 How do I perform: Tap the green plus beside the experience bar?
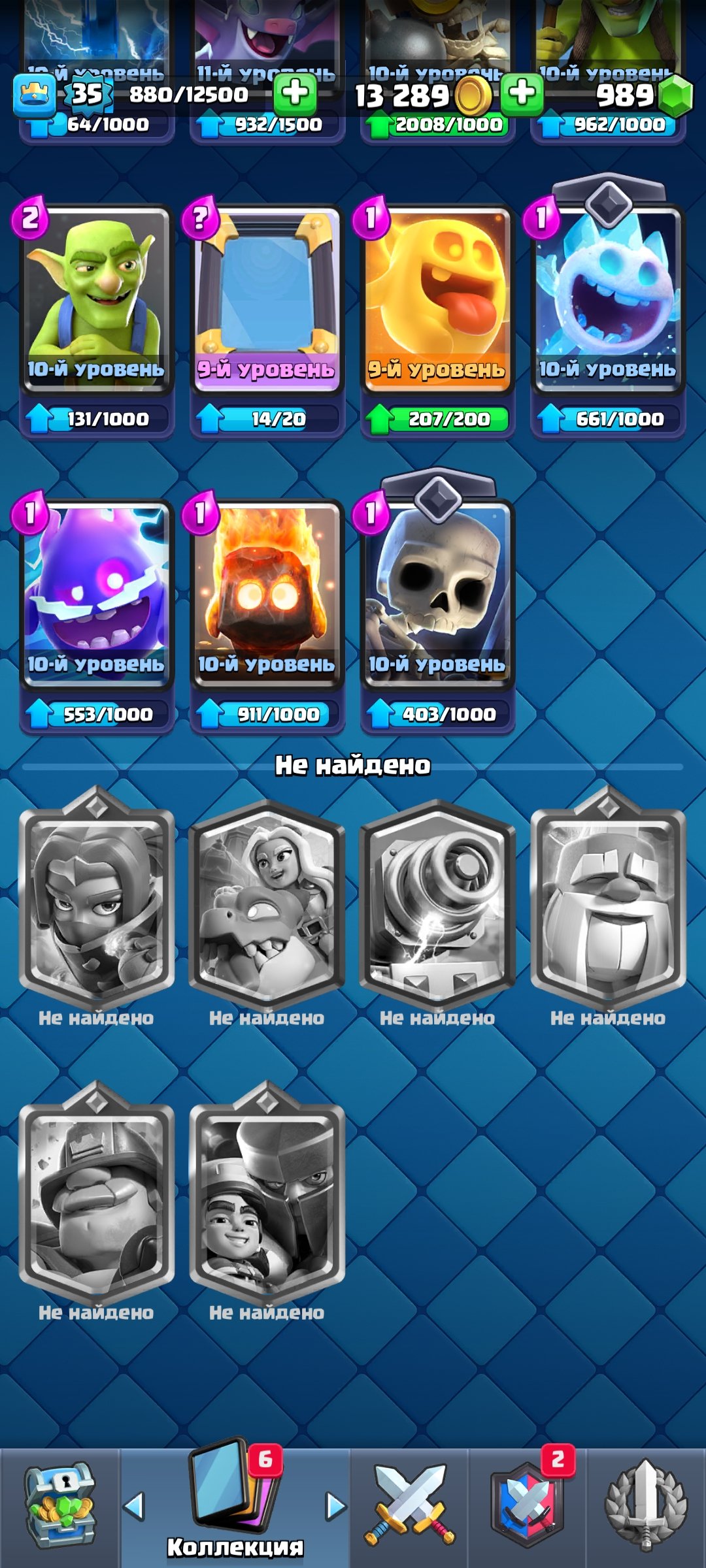295,93
